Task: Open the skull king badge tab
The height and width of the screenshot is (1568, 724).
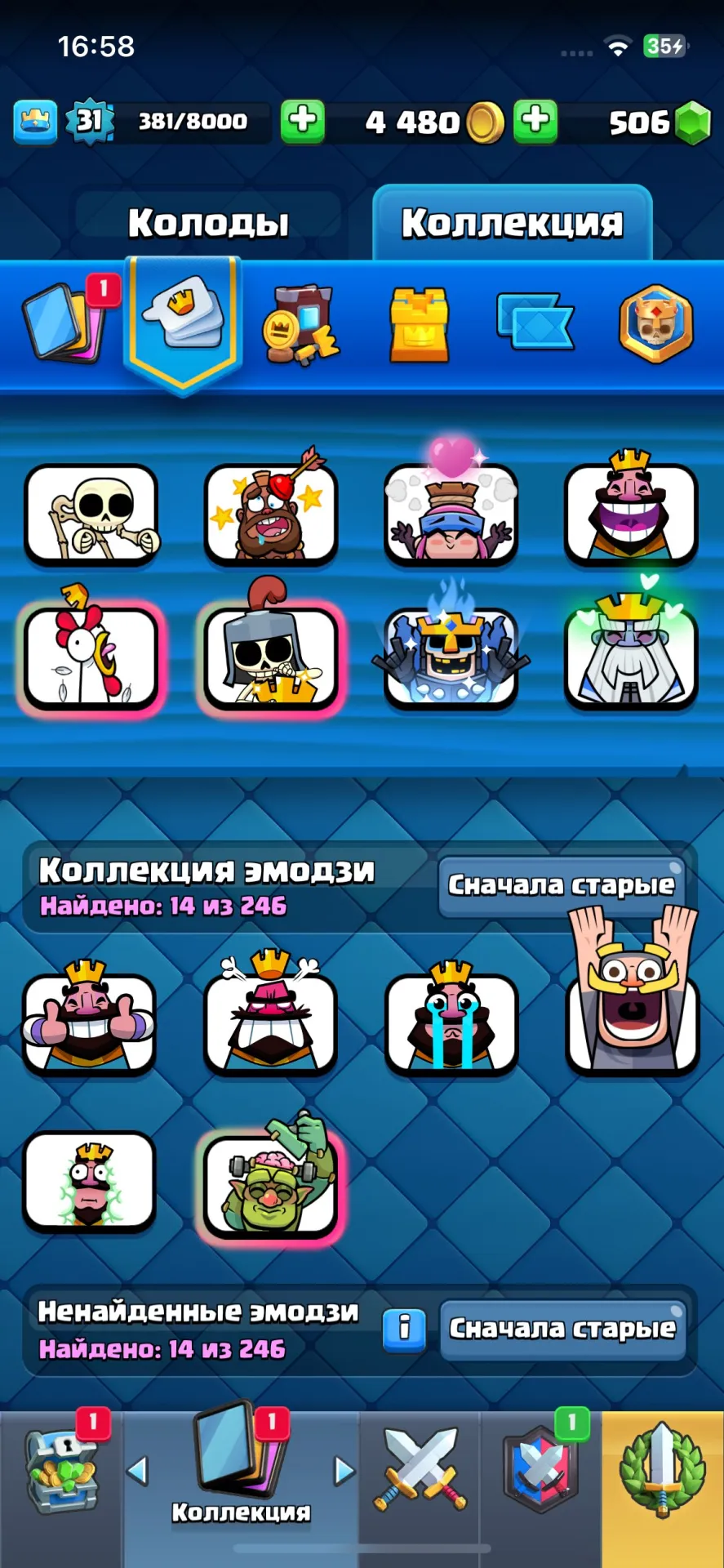Action: 655,324
